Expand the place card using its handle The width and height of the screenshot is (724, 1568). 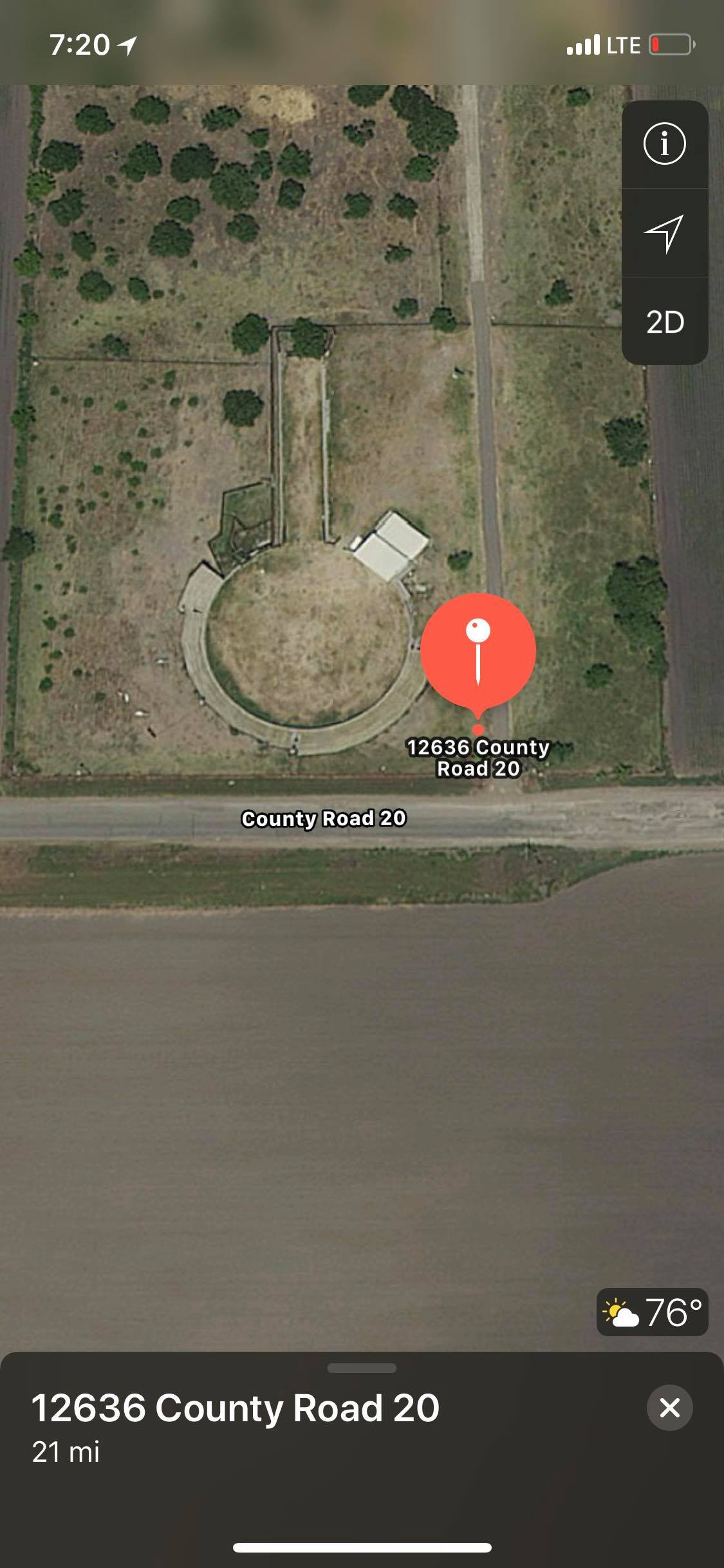pos(362,1368)
